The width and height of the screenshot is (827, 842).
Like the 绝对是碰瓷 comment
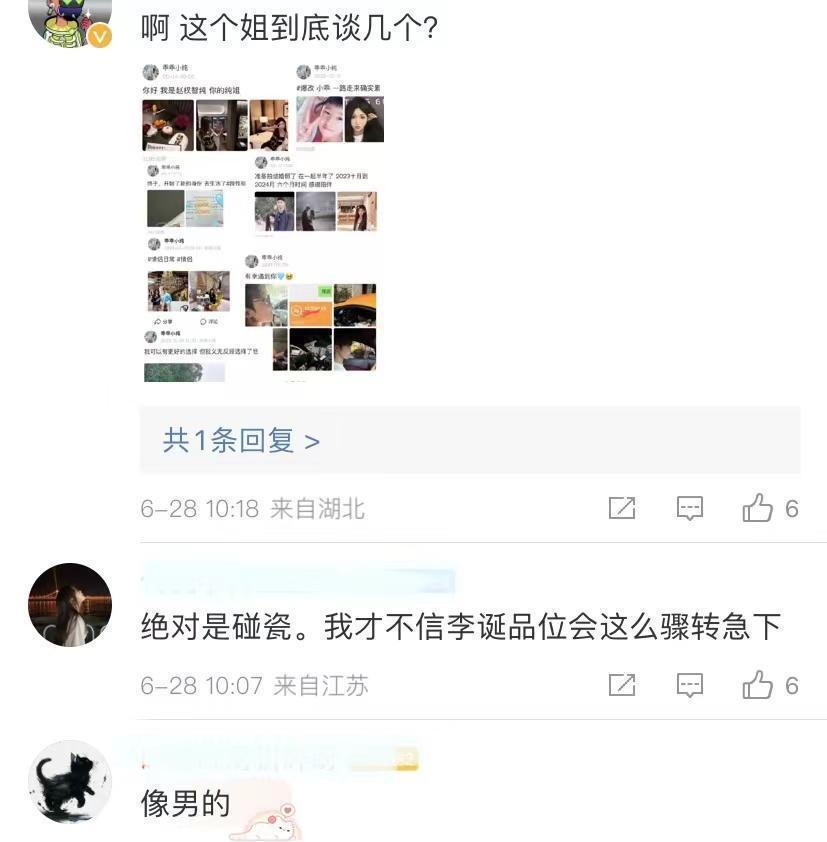758,685
